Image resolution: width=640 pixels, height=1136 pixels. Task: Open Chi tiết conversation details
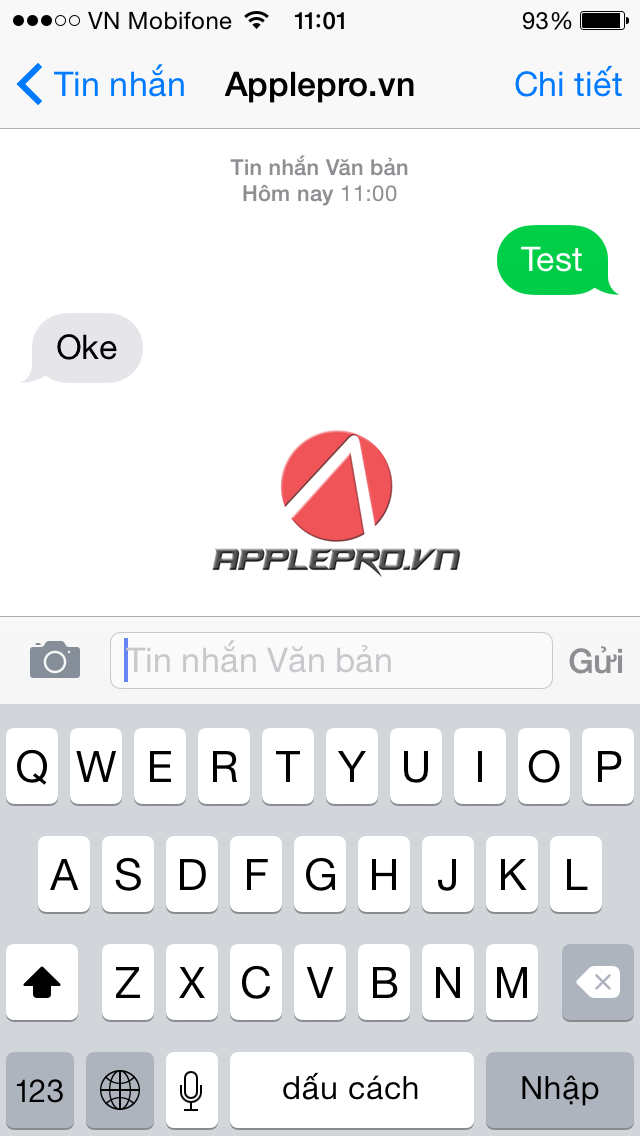[568, 85]
